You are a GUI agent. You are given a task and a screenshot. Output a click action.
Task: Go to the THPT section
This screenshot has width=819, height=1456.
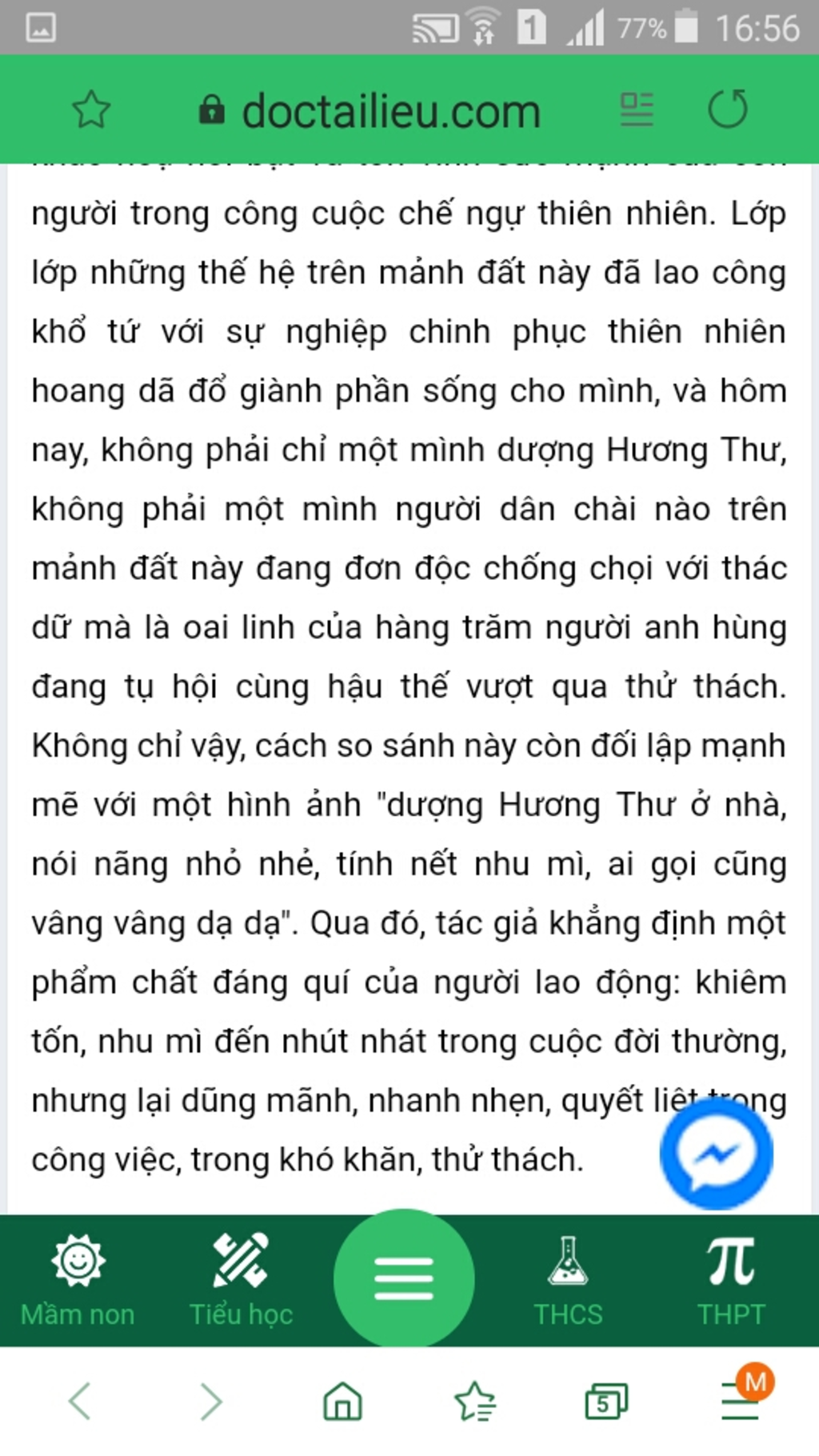click(x=731, y=1281)
